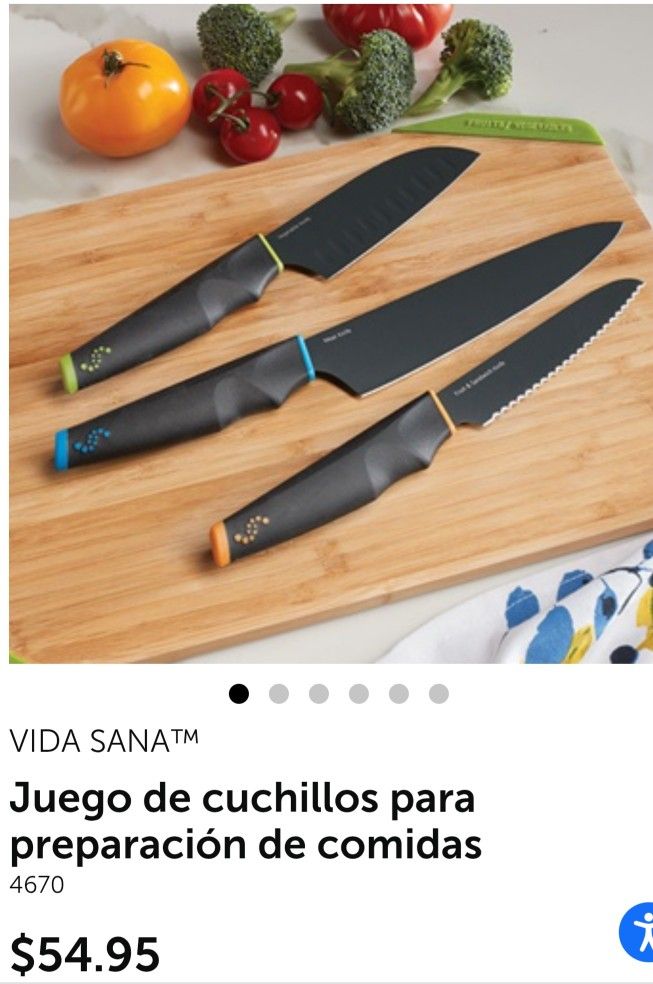Open the accessibility options button
This screenshot has height=984, width=653.
(637, 930)
